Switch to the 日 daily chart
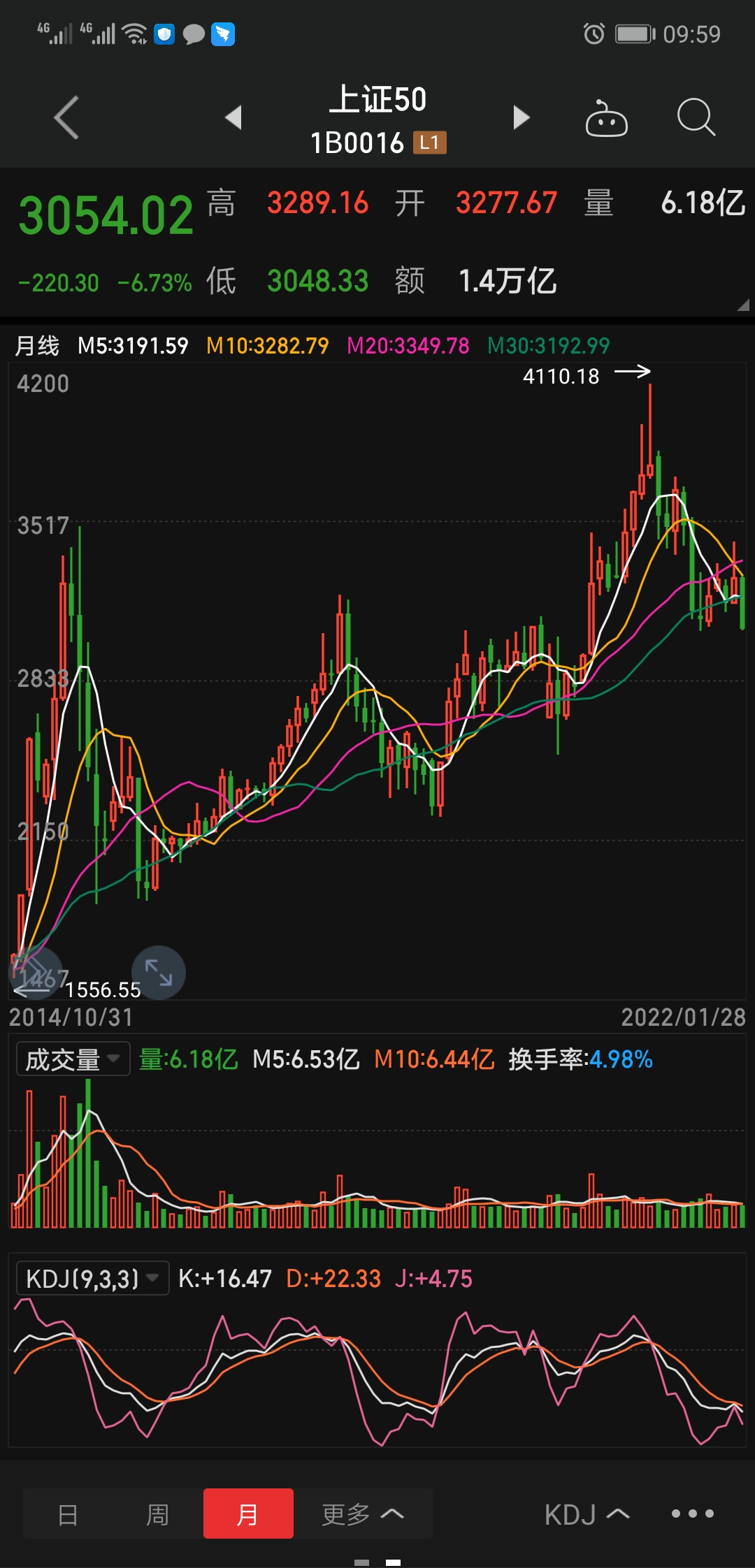Screen dimensions: 755x1568 (x=68, y=1514)
